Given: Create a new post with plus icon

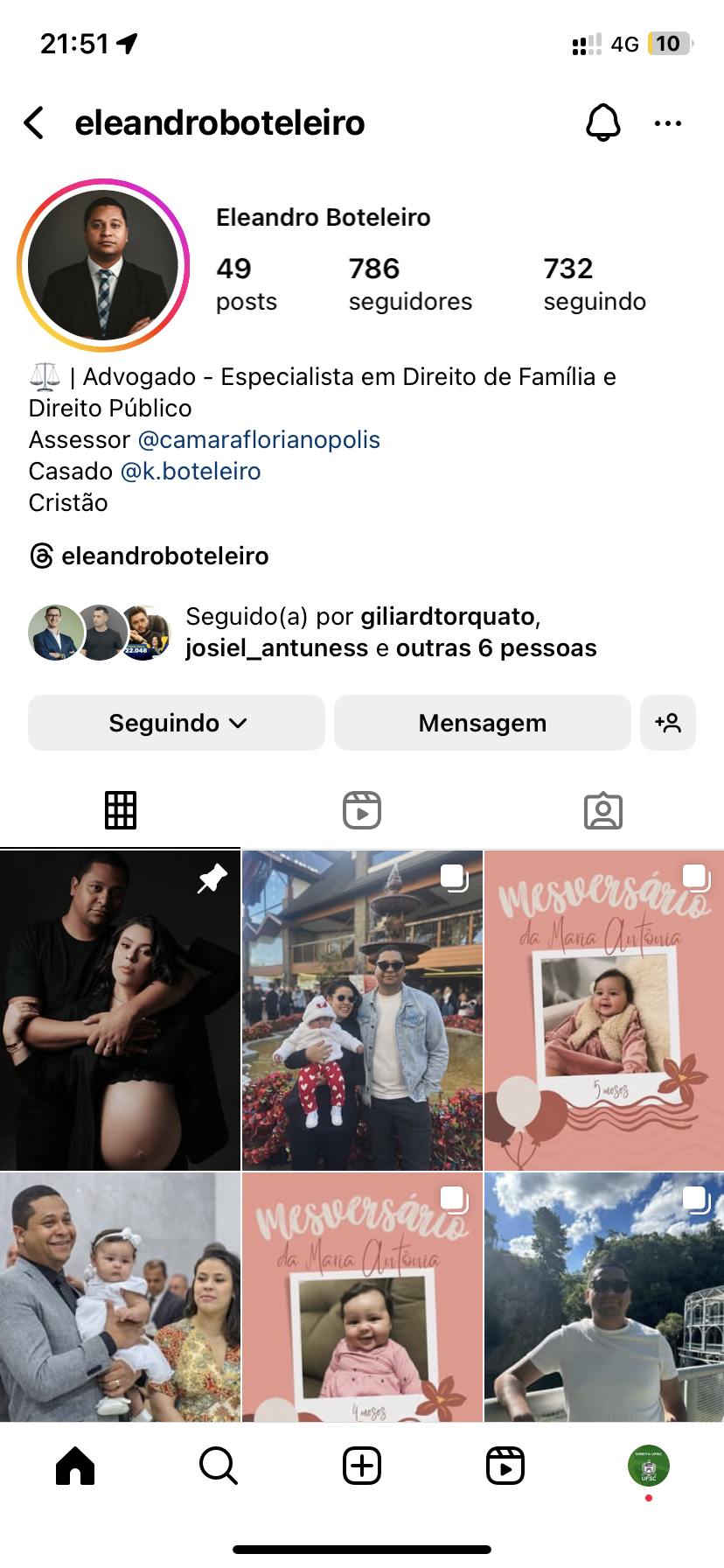Looking at the screenshot, I should coord(362,1466).
